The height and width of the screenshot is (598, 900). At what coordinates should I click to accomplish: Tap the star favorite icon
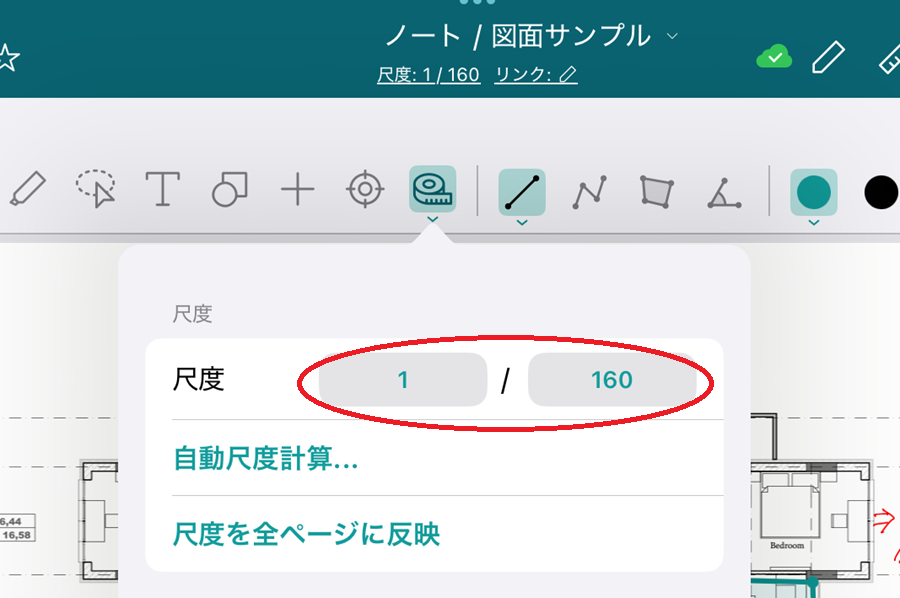[x=8, y=57]
